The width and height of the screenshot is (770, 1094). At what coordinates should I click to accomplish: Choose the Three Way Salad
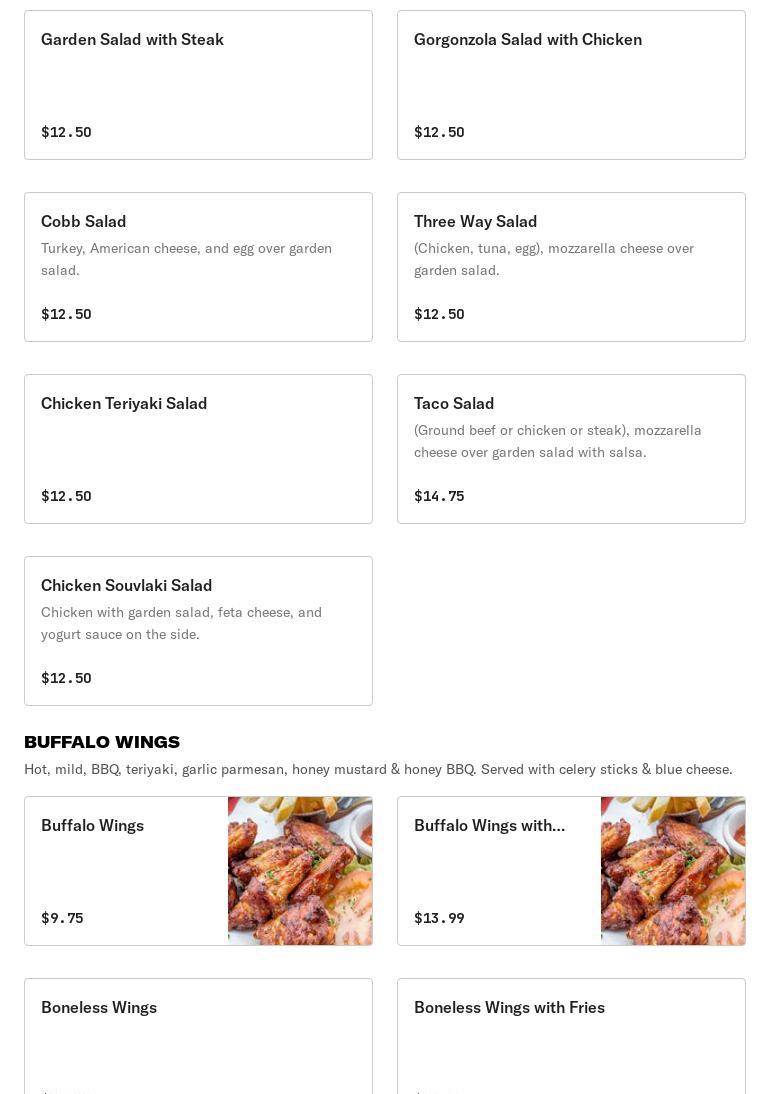tap(571, 267)
